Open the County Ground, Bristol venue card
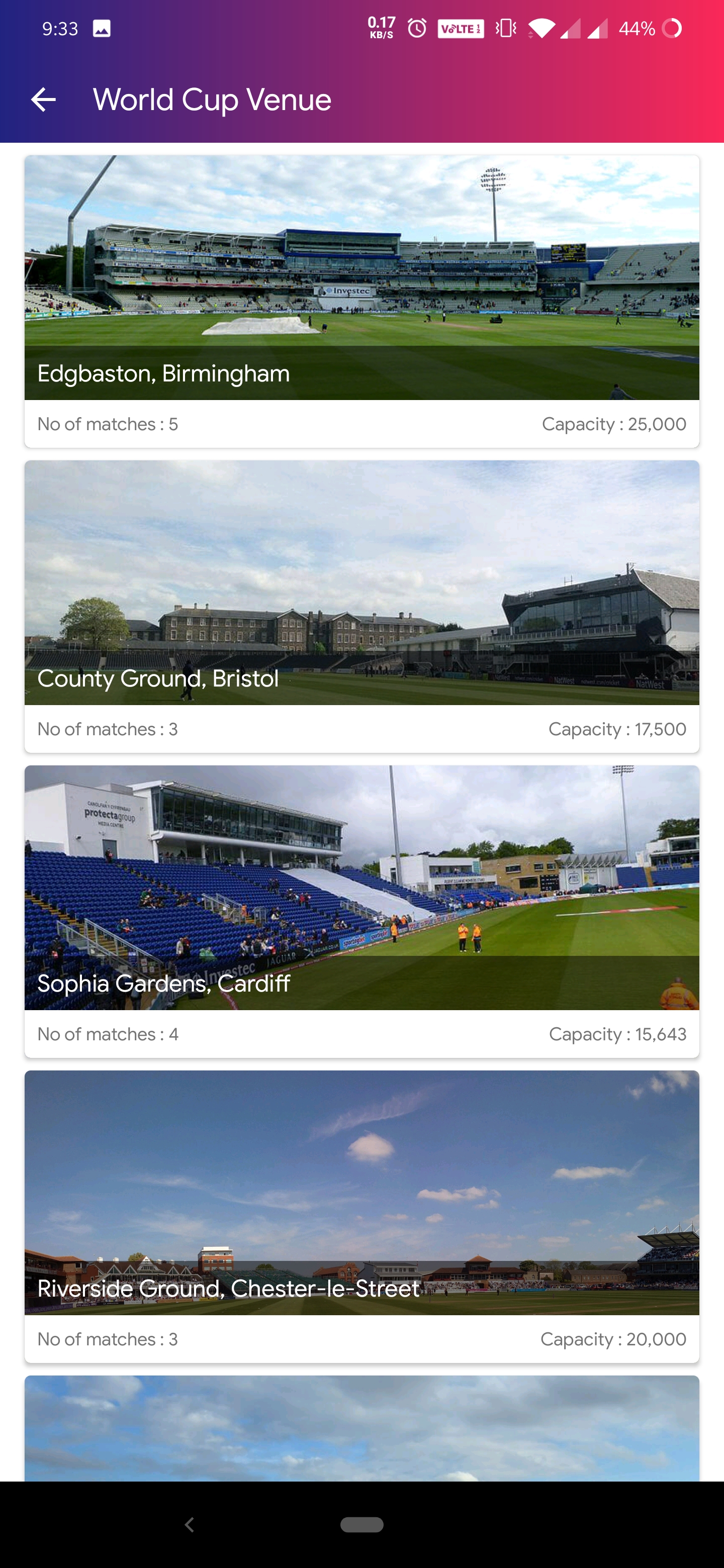Image resolution: width=724 pixels, height=1568 pixels. [x=361, y=606]
